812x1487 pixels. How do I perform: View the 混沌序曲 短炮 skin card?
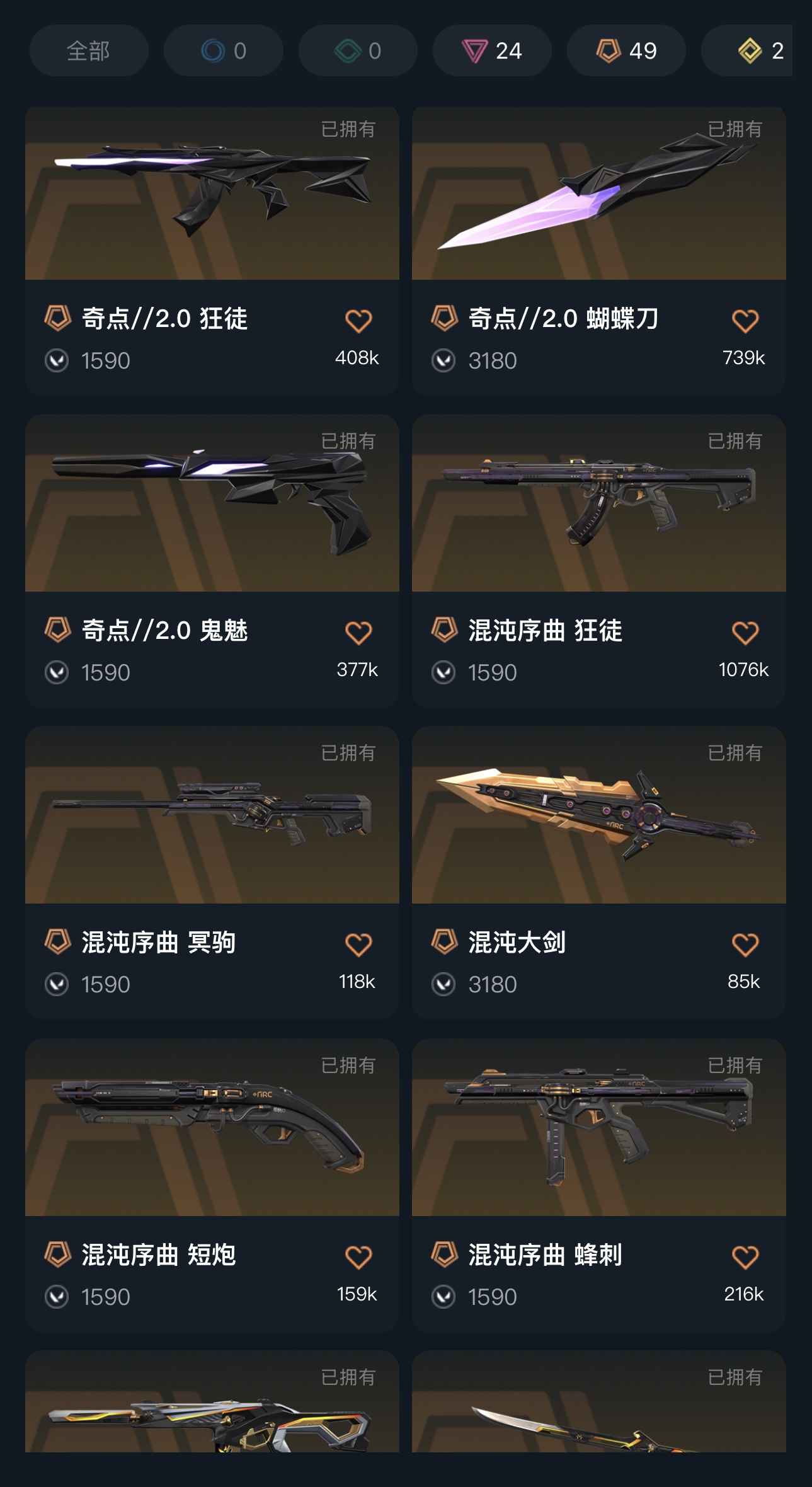[x=212, y=1128]
